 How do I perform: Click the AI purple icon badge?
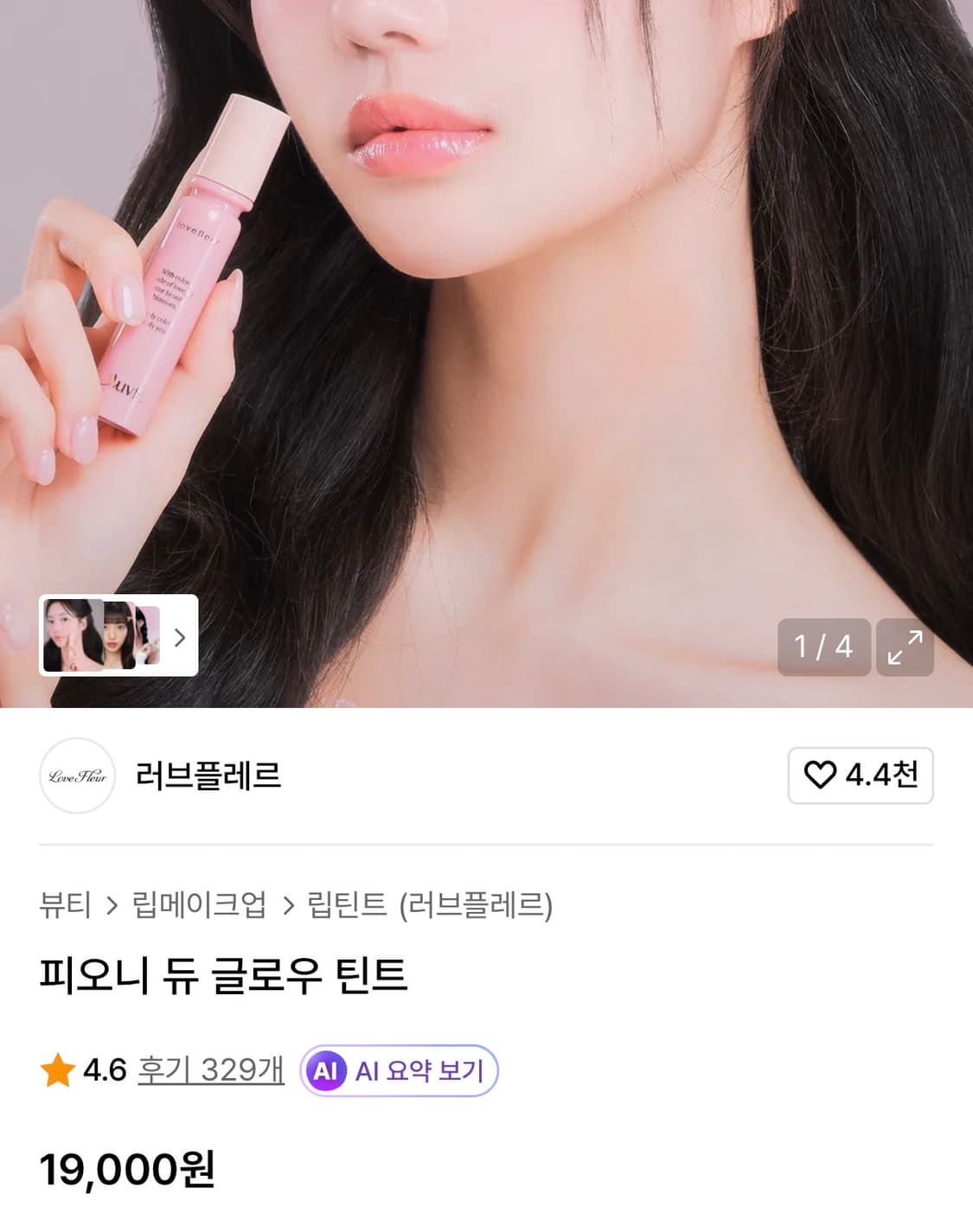(x=326, y=1071)
